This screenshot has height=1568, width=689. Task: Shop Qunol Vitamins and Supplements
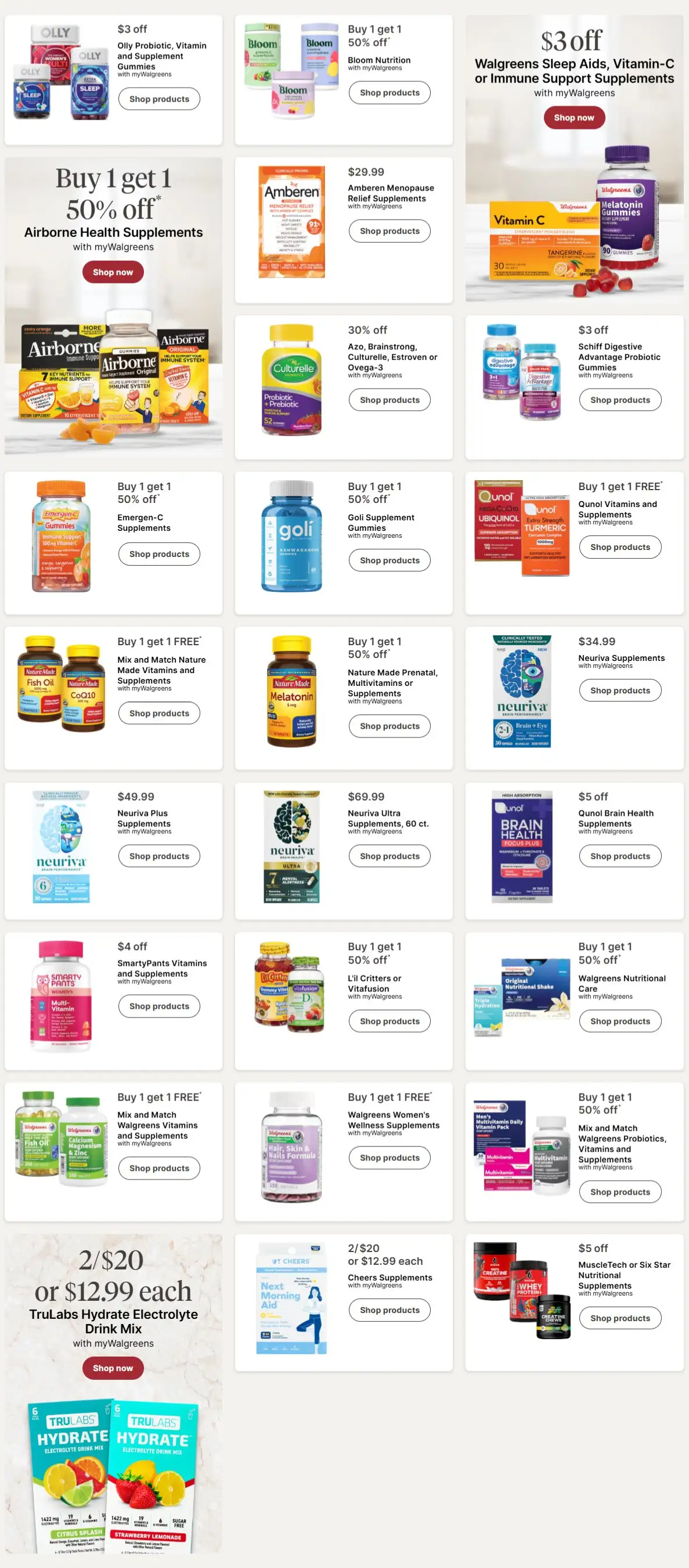coord(619,547)
